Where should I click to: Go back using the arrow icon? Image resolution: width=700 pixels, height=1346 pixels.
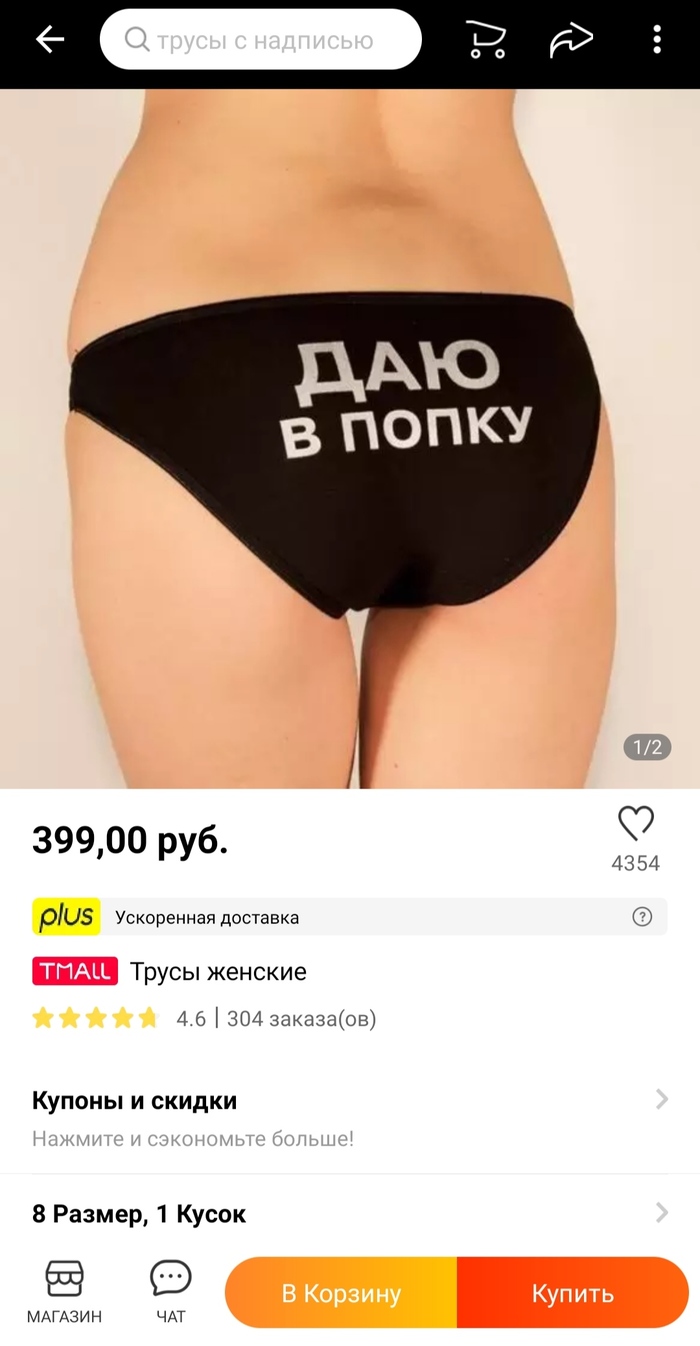49,40
